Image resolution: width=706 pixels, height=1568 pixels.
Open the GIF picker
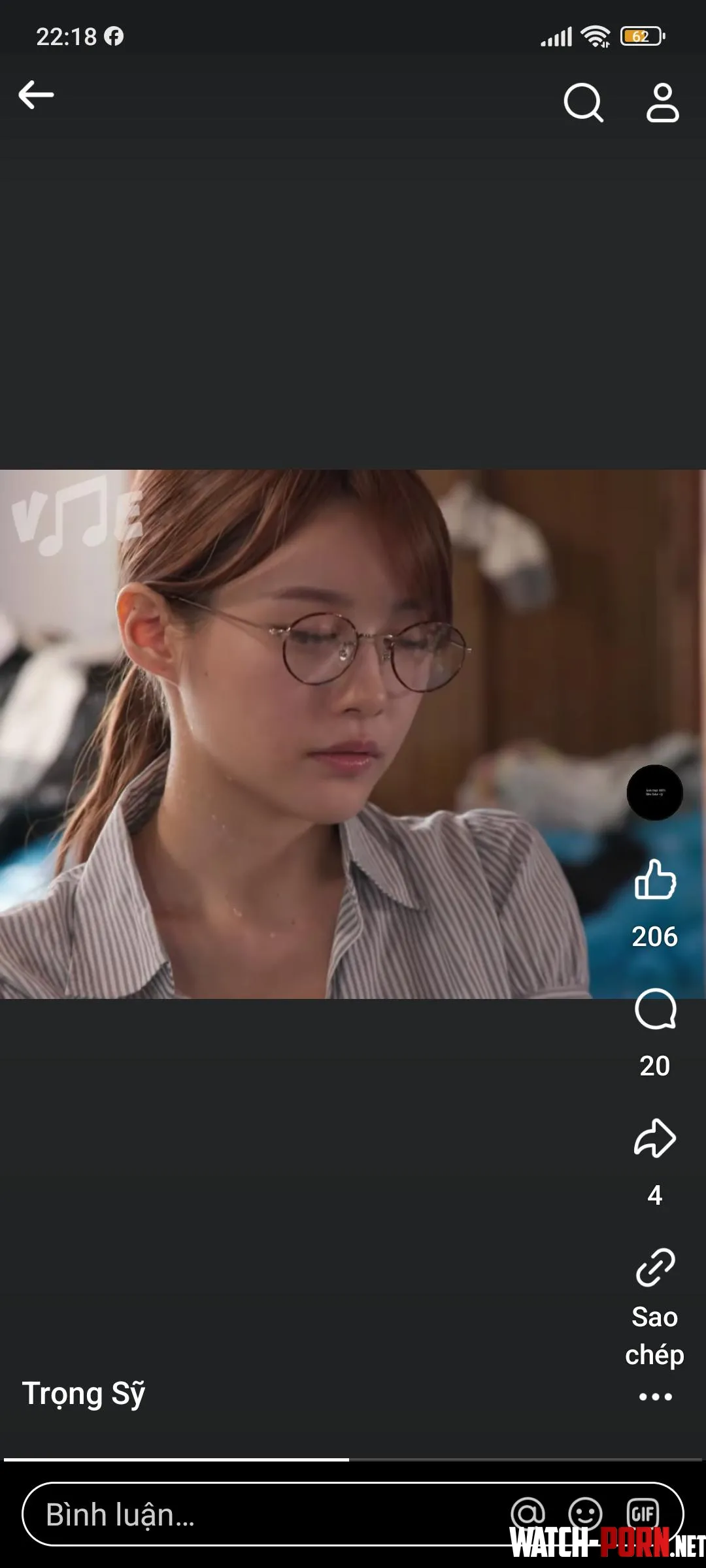pos(643,1513)
